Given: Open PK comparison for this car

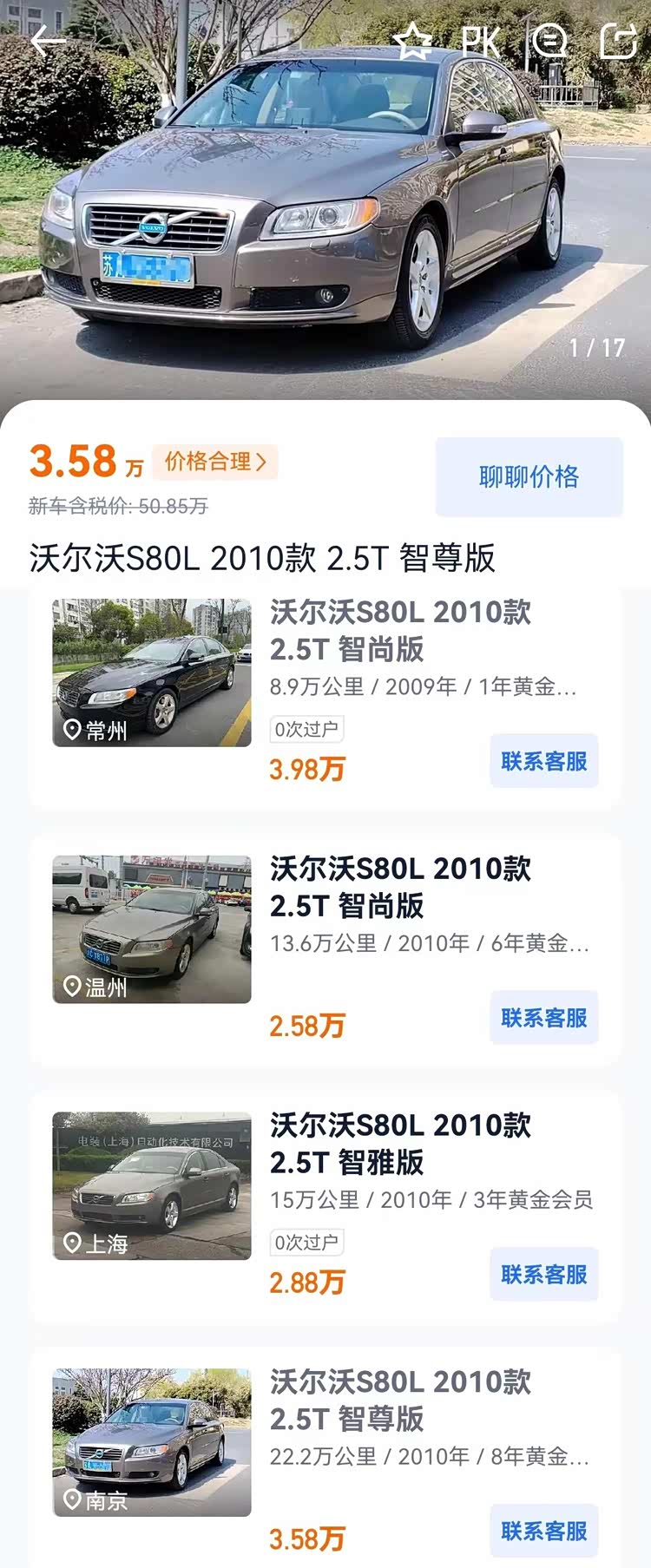Looking at the screenshot, I should click(x=480, y=41).
